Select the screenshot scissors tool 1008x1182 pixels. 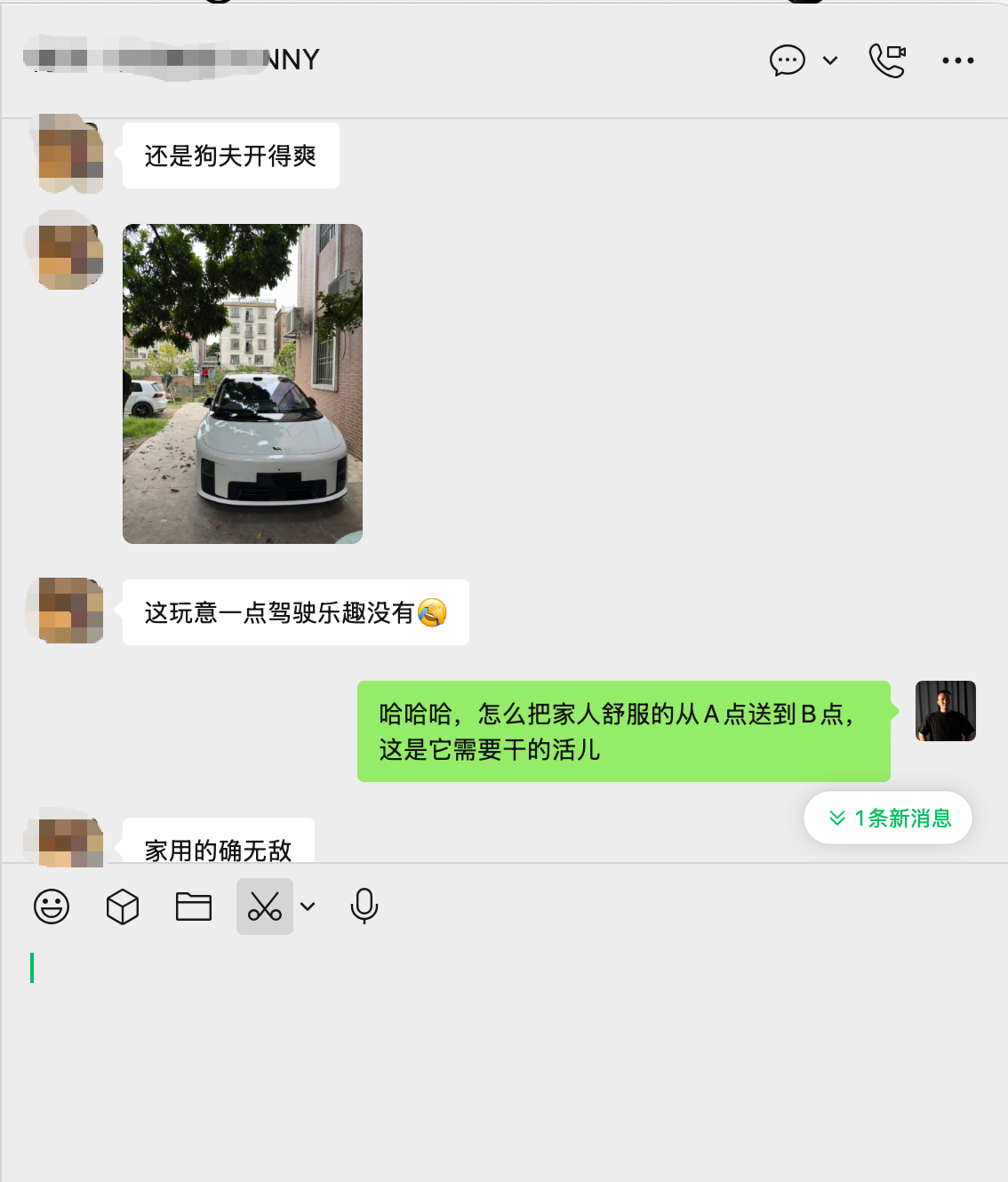tap(264, 906)
